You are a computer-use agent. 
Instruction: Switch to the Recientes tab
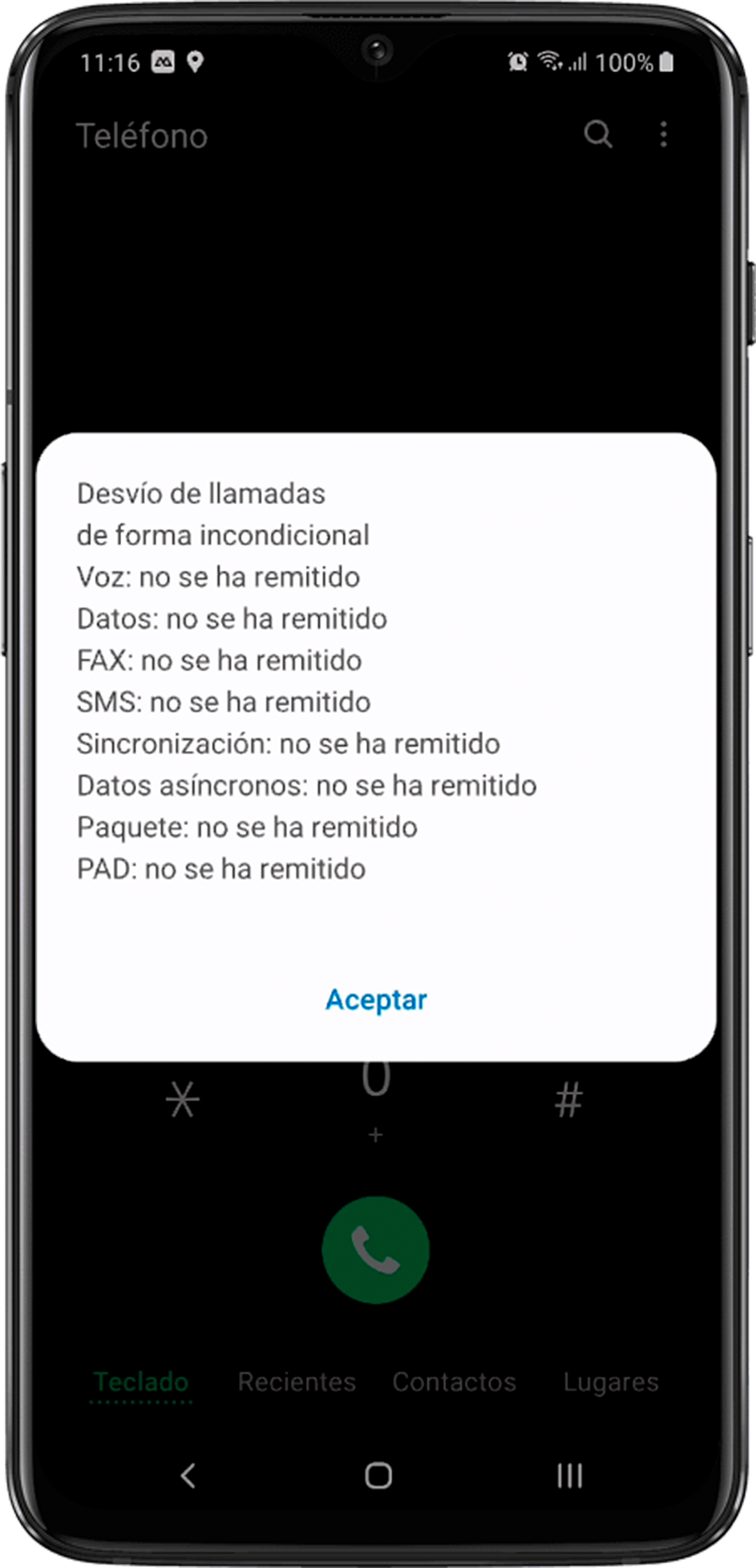[297, 1382]
